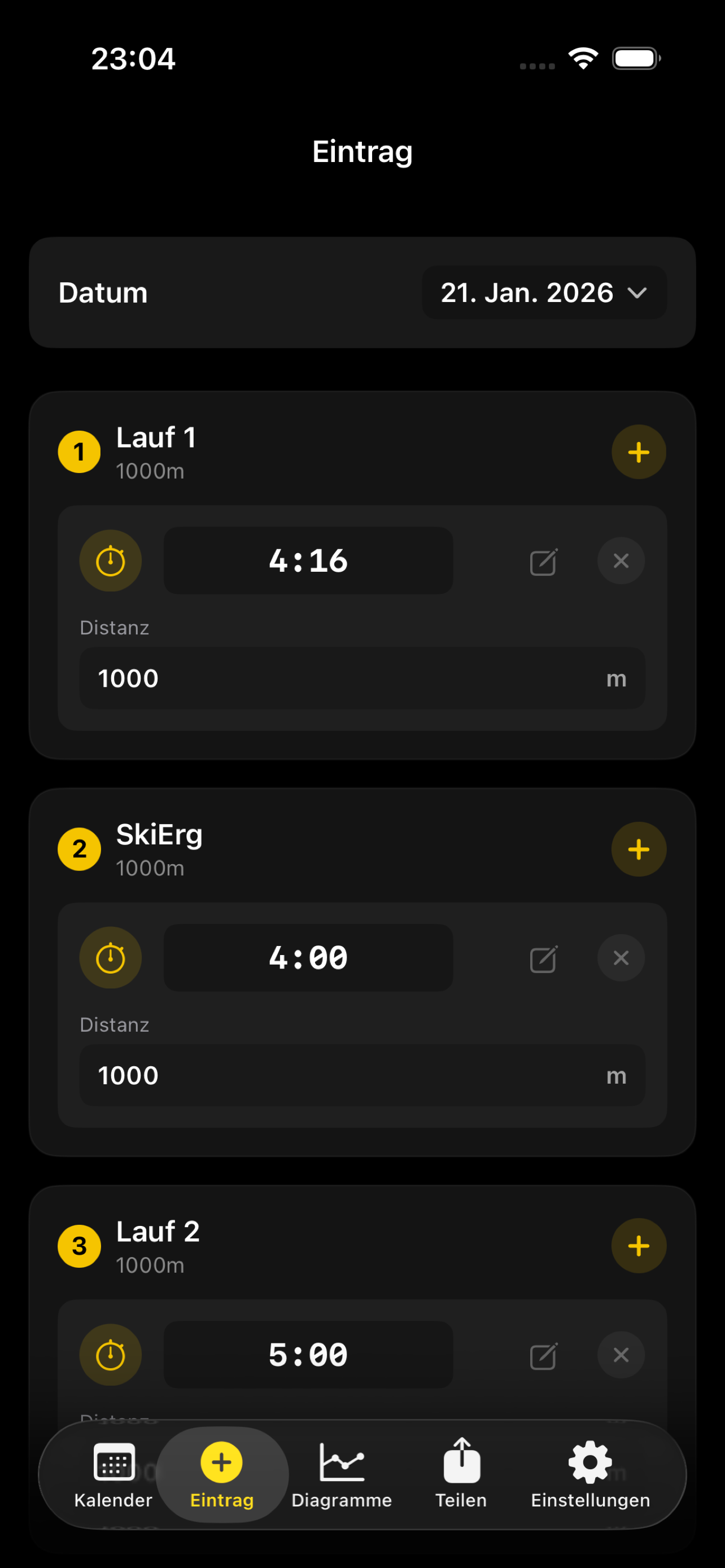
Task: Remove the 4:16 entry from Lauf 1
Action: 621,560
